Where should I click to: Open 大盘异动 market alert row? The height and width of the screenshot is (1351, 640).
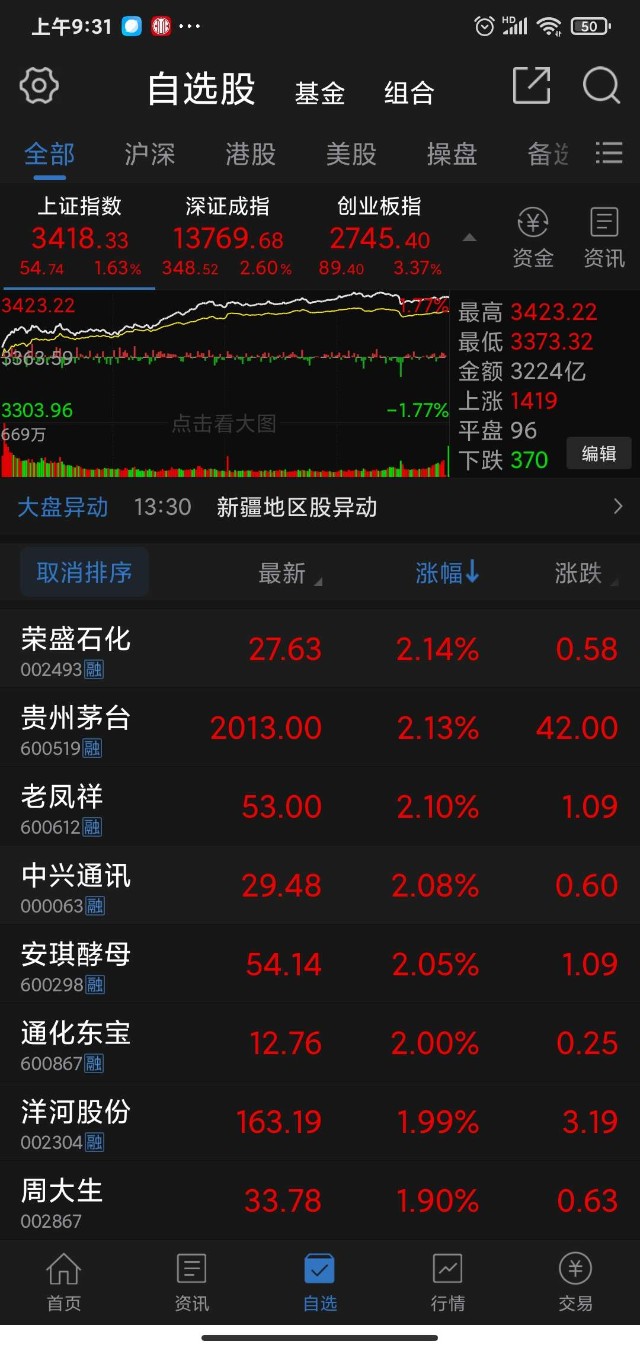point(320,507)
